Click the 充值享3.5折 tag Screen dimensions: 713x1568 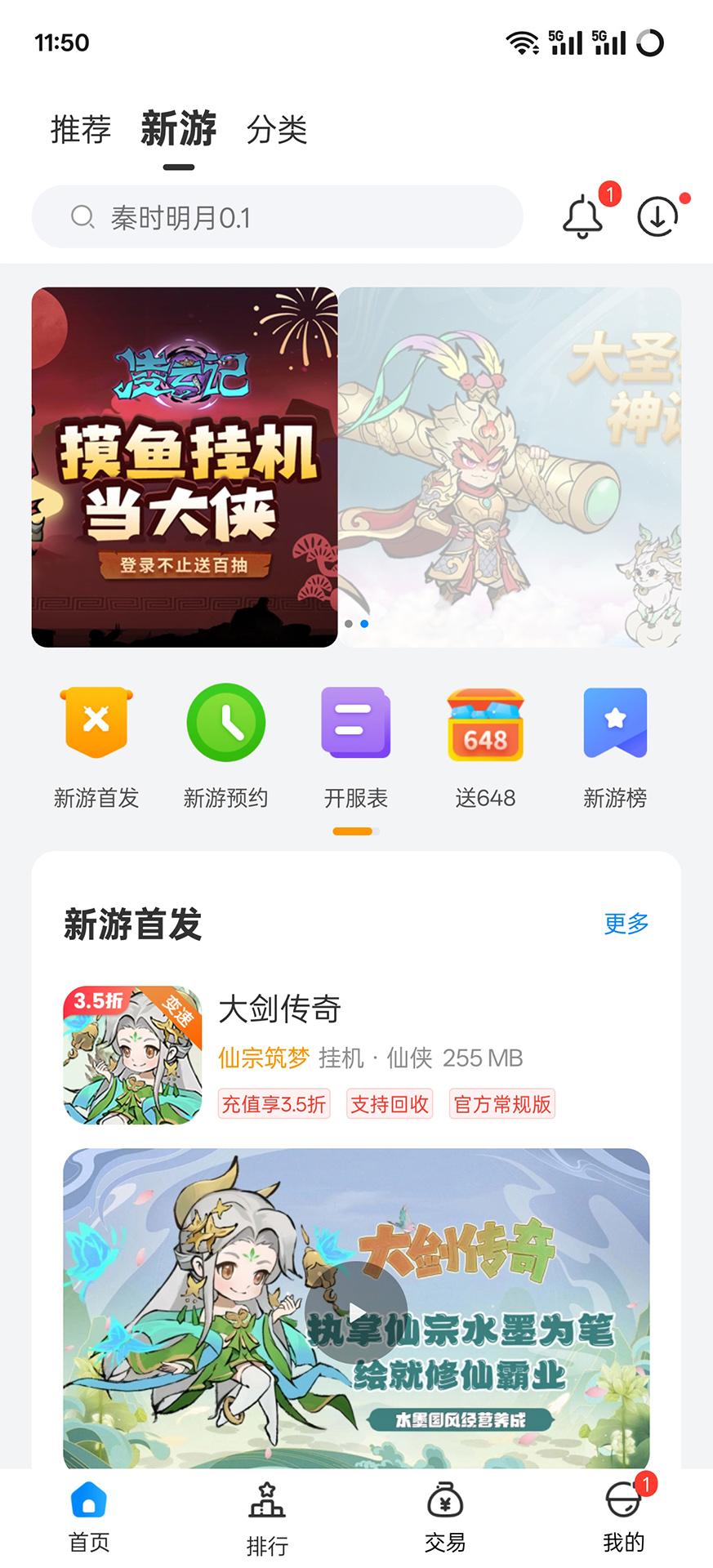click(x=274, y=1104)
